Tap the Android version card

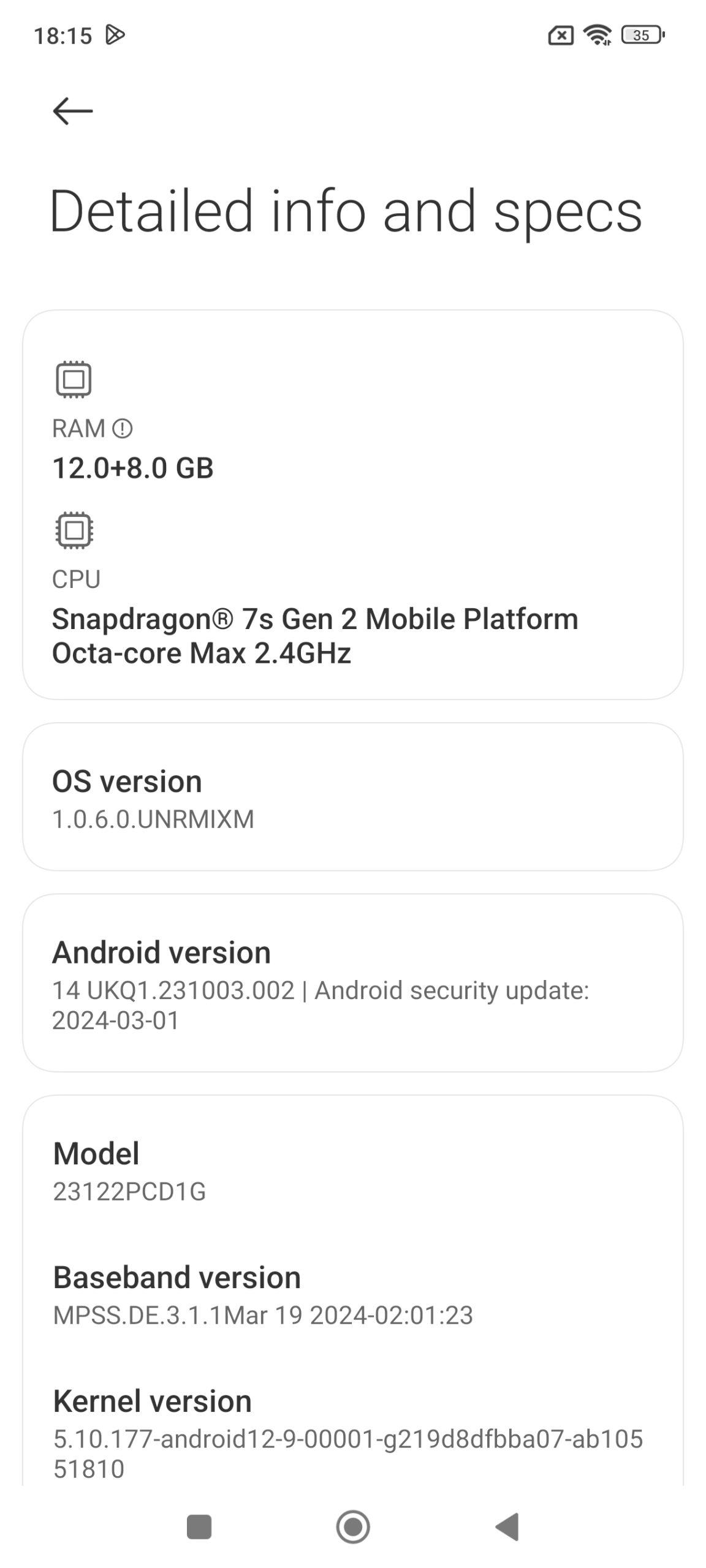pyautogui.click(x=352, y=982)
